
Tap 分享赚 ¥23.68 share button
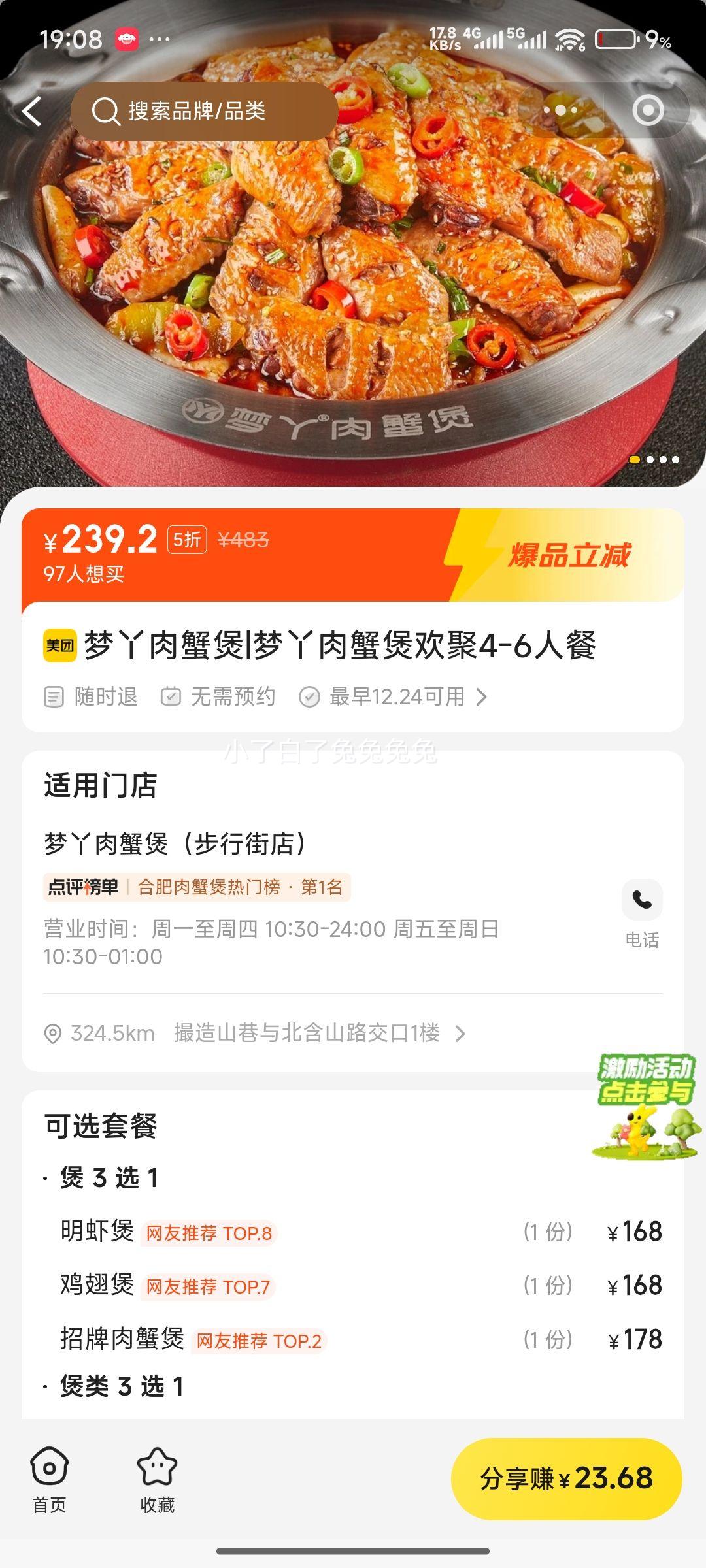point(562,1478)
